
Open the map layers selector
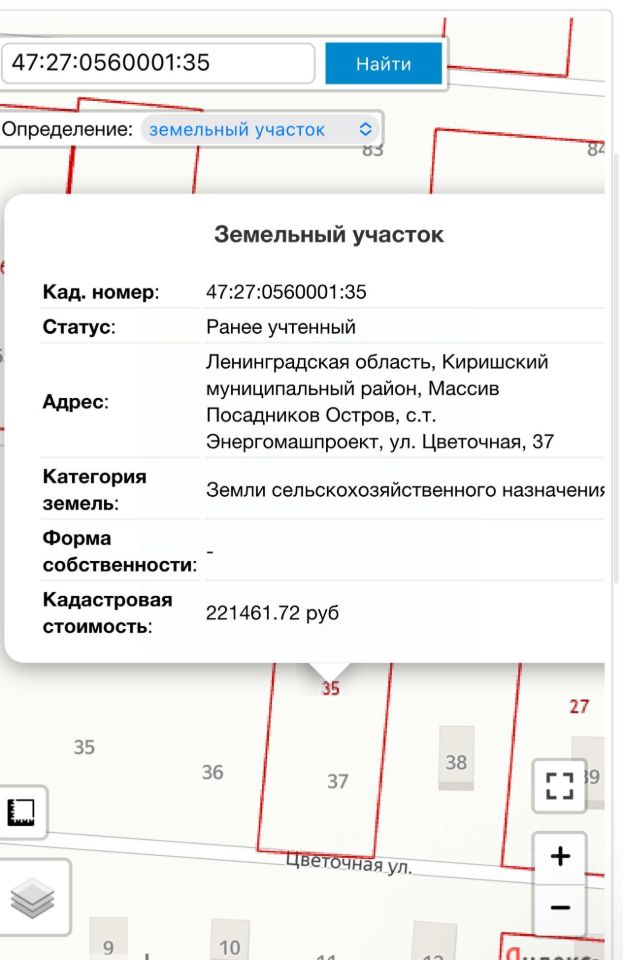tap(32, 897)
